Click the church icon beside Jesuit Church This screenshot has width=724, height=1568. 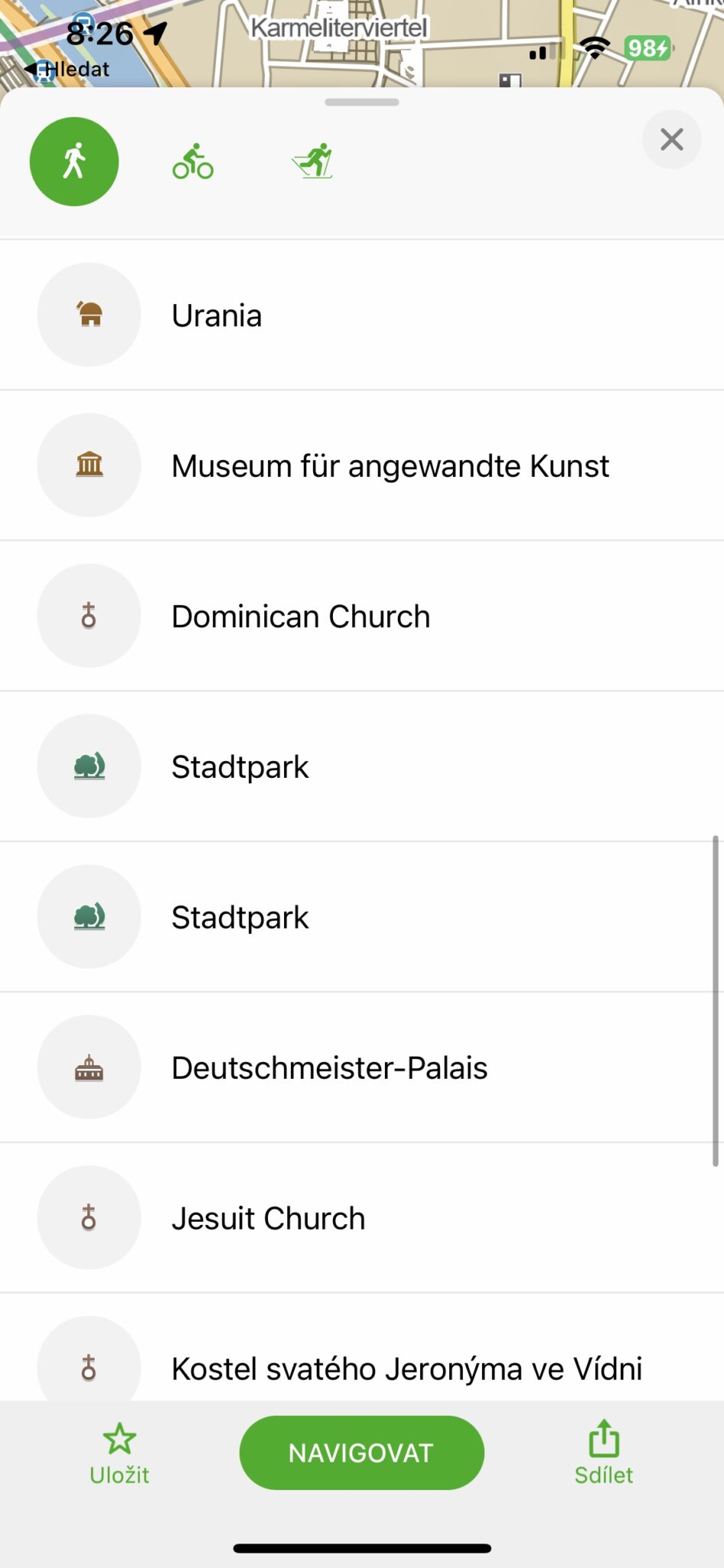88,1217
